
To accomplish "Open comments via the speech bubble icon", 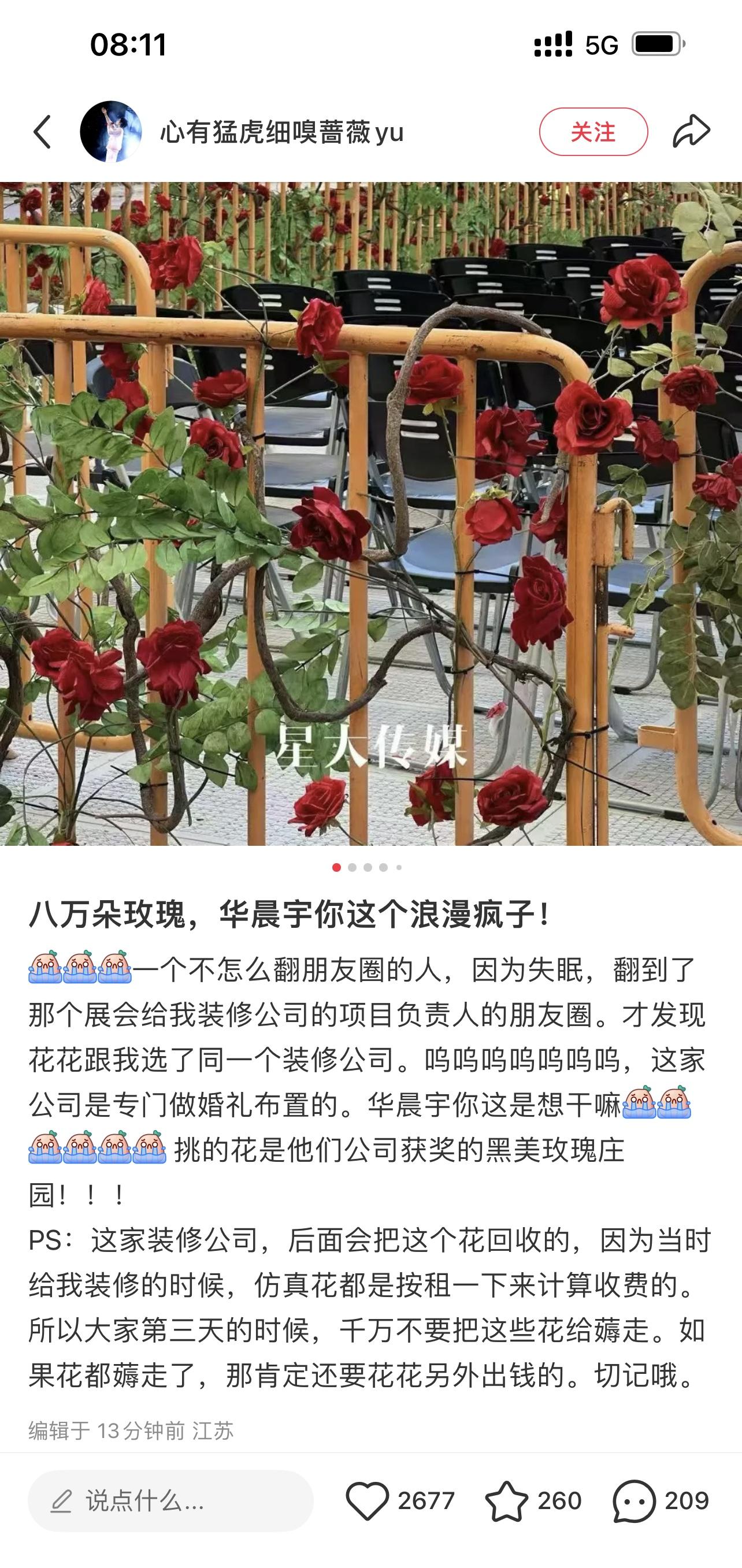I will pos(634,1501).
